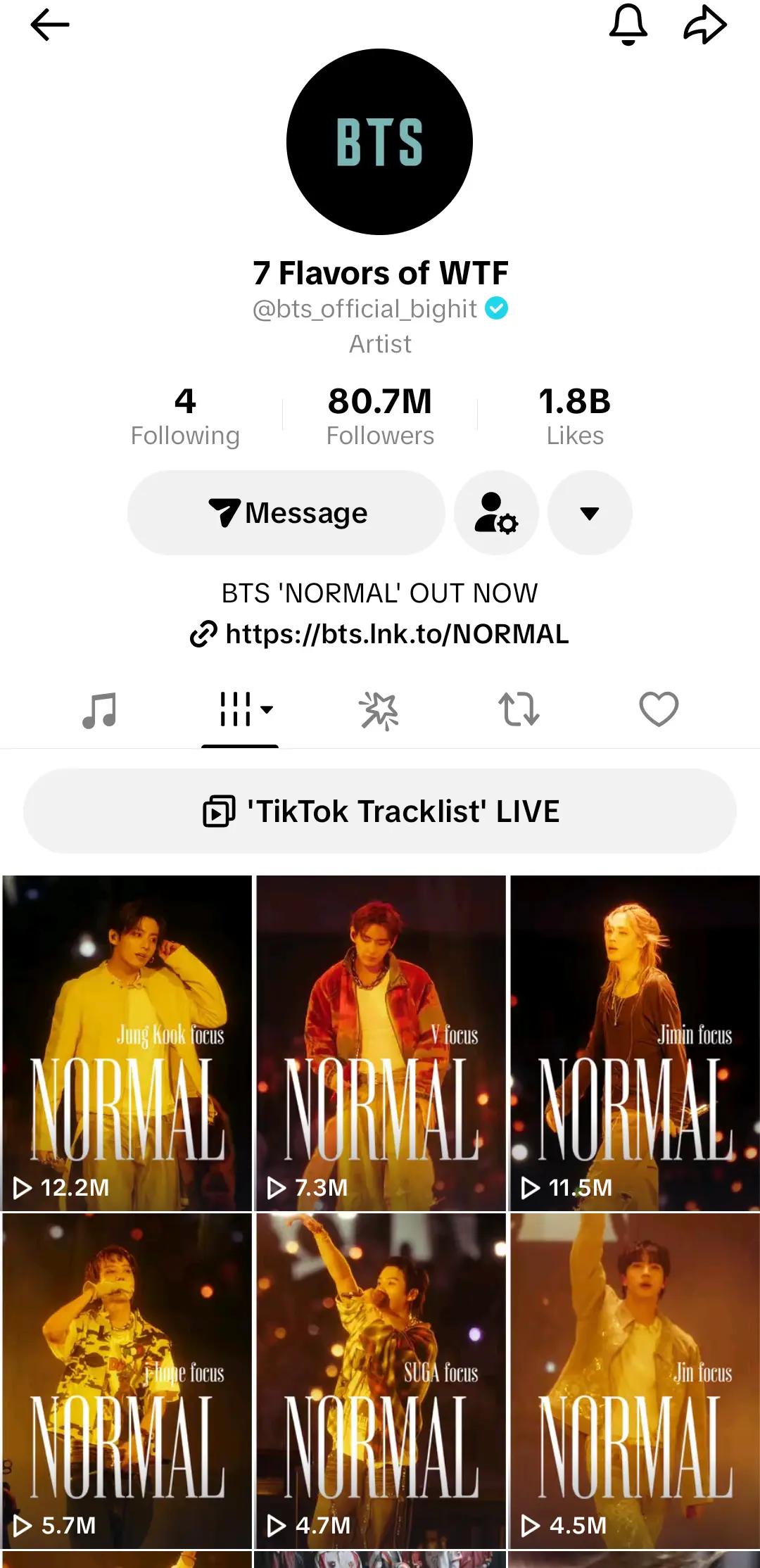Viewport: 760px width, 1568px height.
Task: Play the j-hope focus video
Action: coord(127,1381)
